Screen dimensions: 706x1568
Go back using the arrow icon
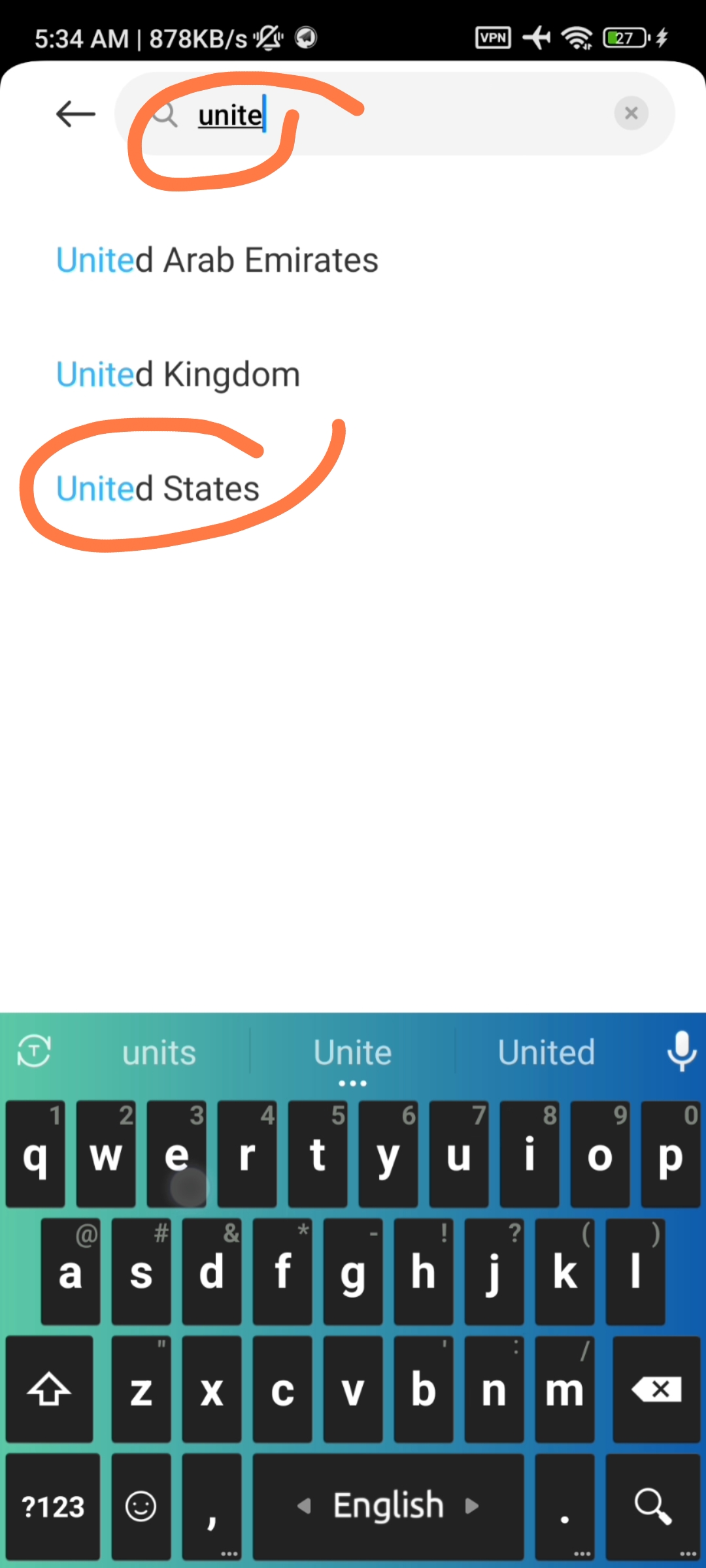tap(76, 114)
